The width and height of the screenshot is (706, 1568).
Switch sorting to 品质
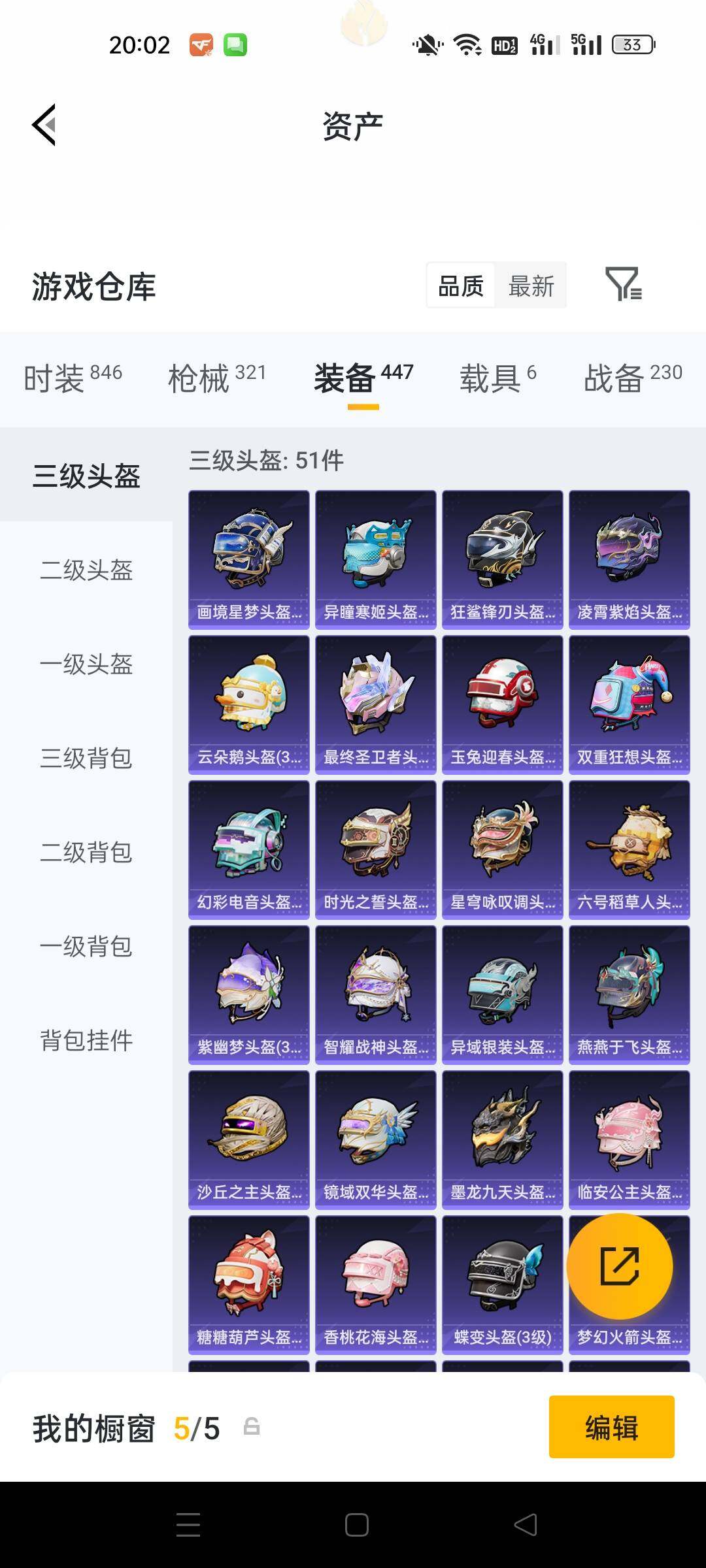(x=461, y=284)
